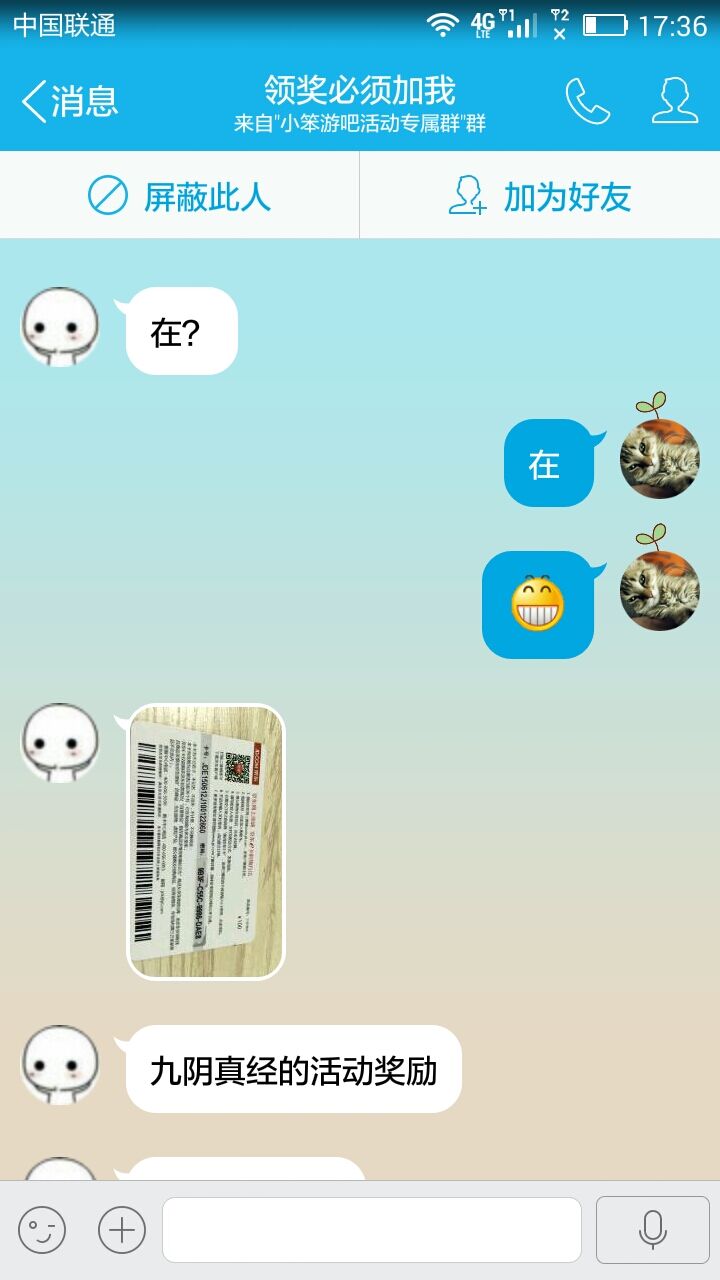This screenshot has width=720, height=1280.
Task: Go back to 消息 list
Action: tap(68, 101)
